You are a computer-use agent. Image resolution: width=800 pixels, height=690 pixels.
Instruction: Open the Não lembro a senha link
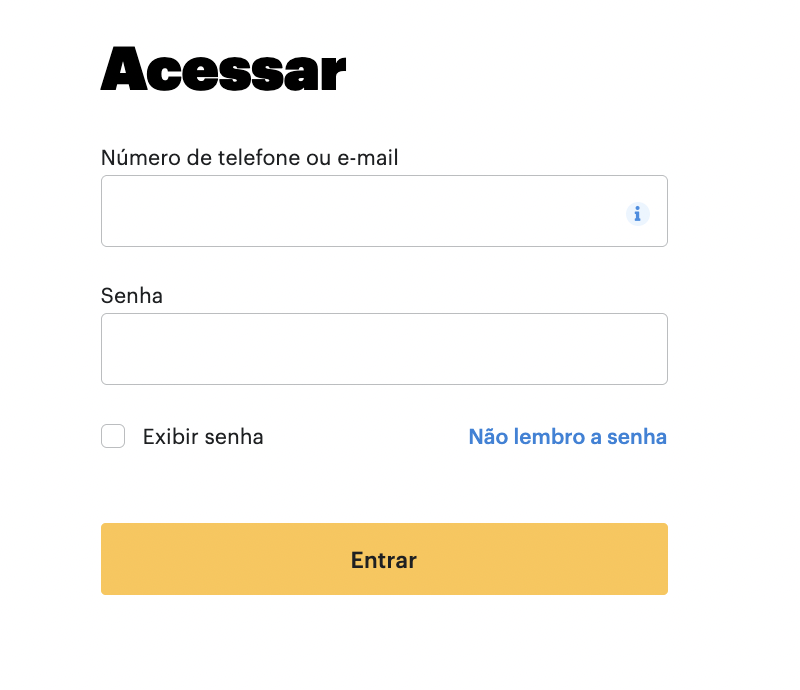(x=567, y=437)
